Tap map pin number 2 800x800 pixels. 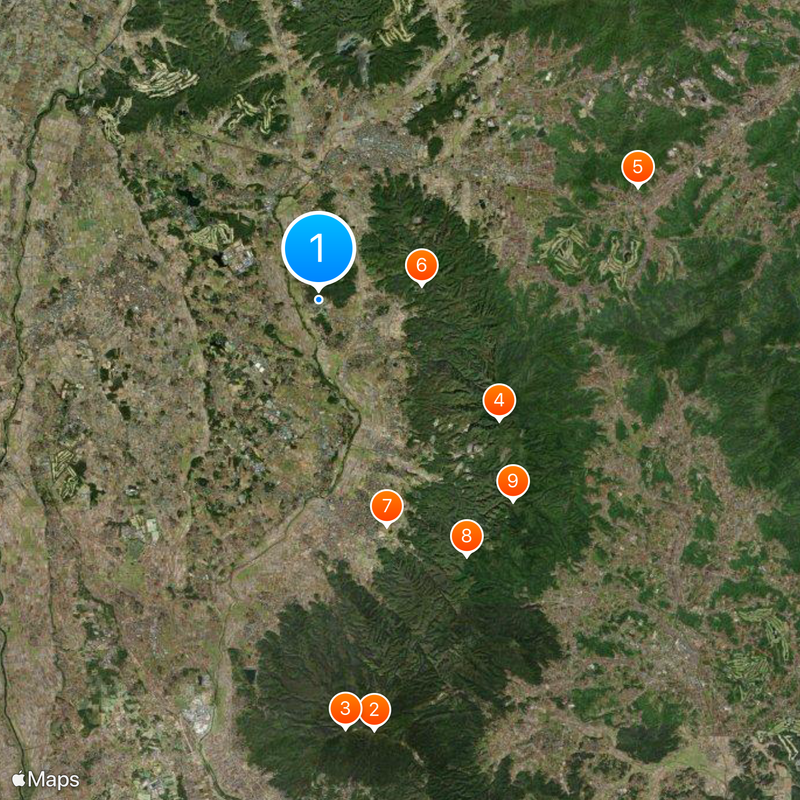(x=374, y=710)
